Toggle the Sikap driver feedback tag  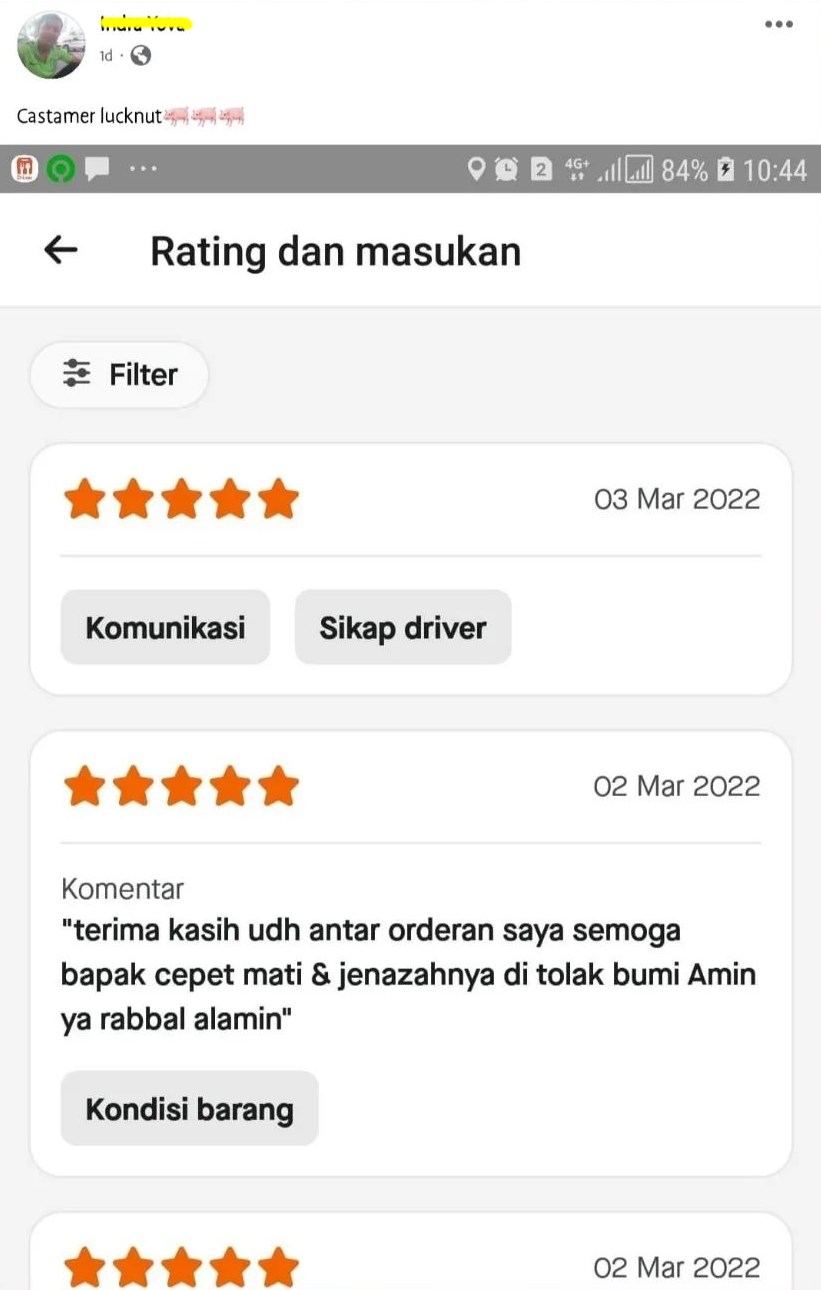(x=402, y=627)
